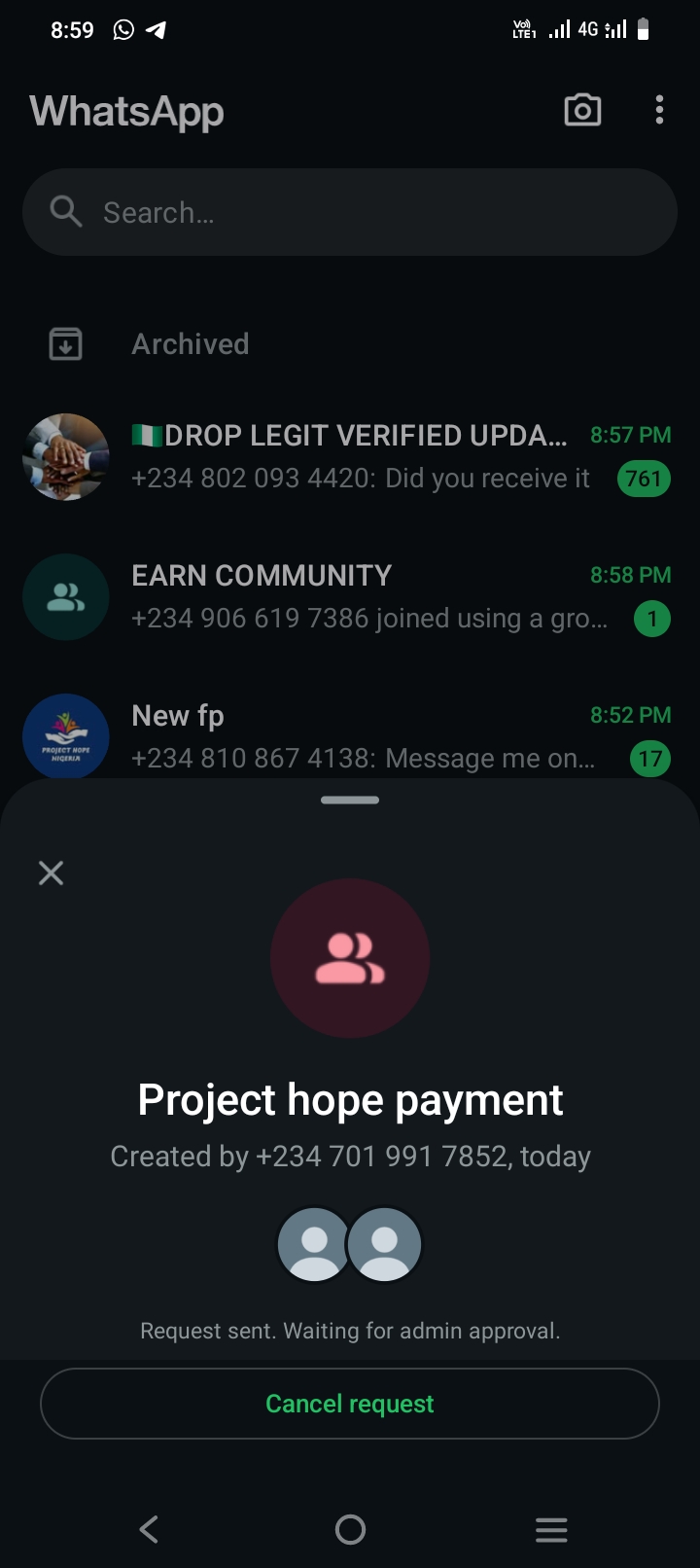Go to the home screen
Image resolution: width=700 pixels, height=1568 pixels.
350,1529
